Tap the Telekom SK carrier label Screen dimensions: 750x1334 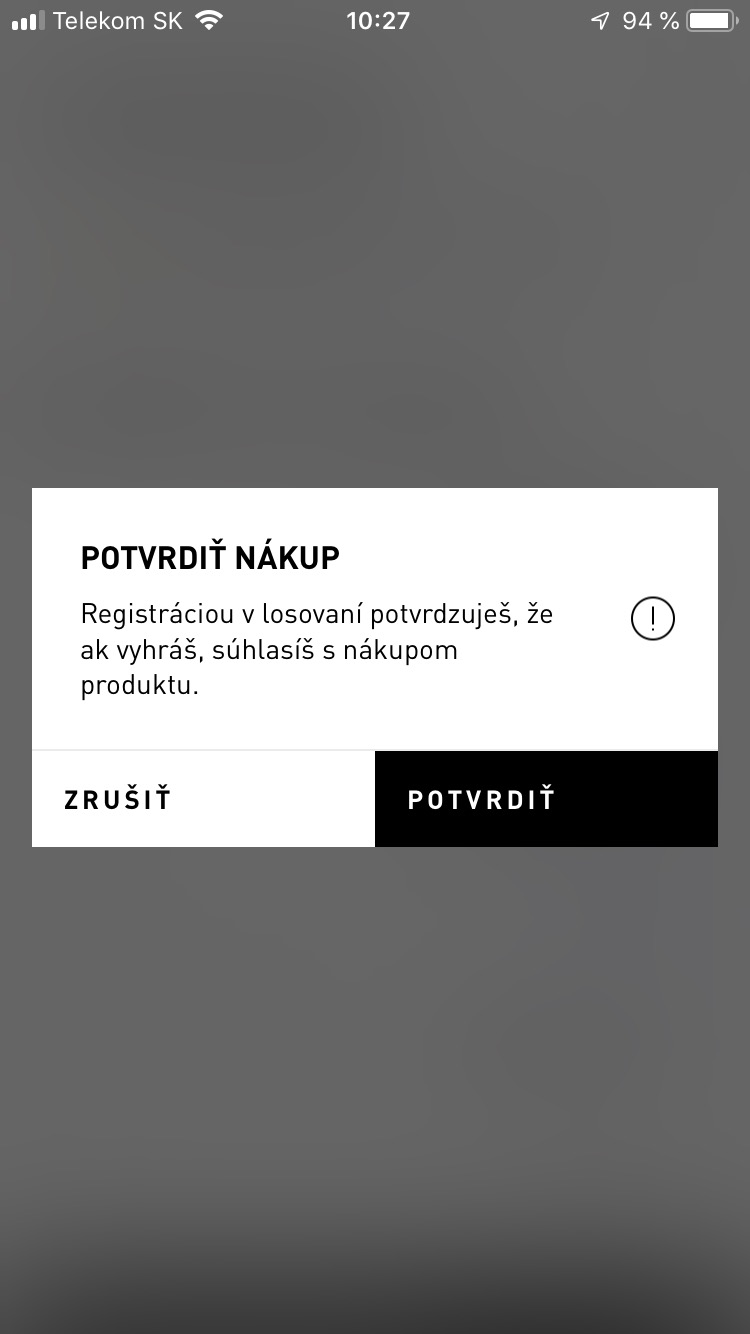click(118, 19)
